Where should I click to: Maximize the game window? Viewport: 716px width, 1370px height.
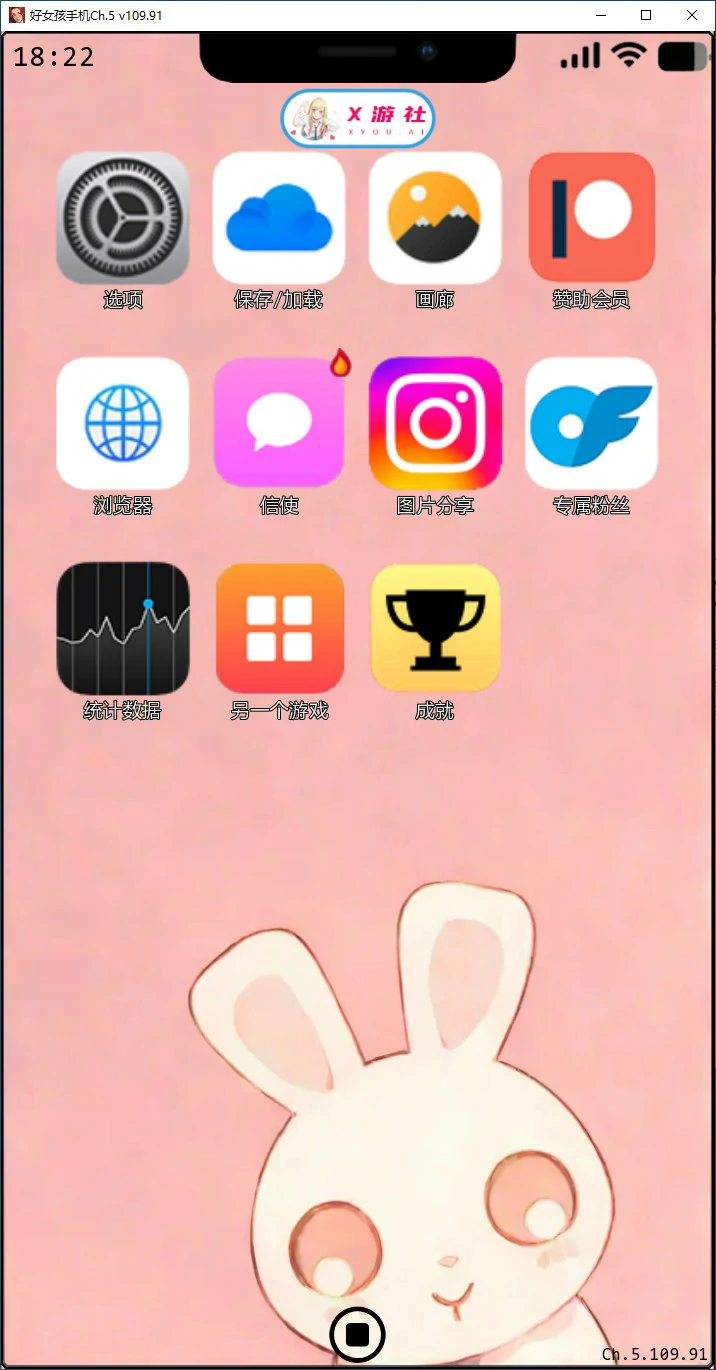point(646,15)
